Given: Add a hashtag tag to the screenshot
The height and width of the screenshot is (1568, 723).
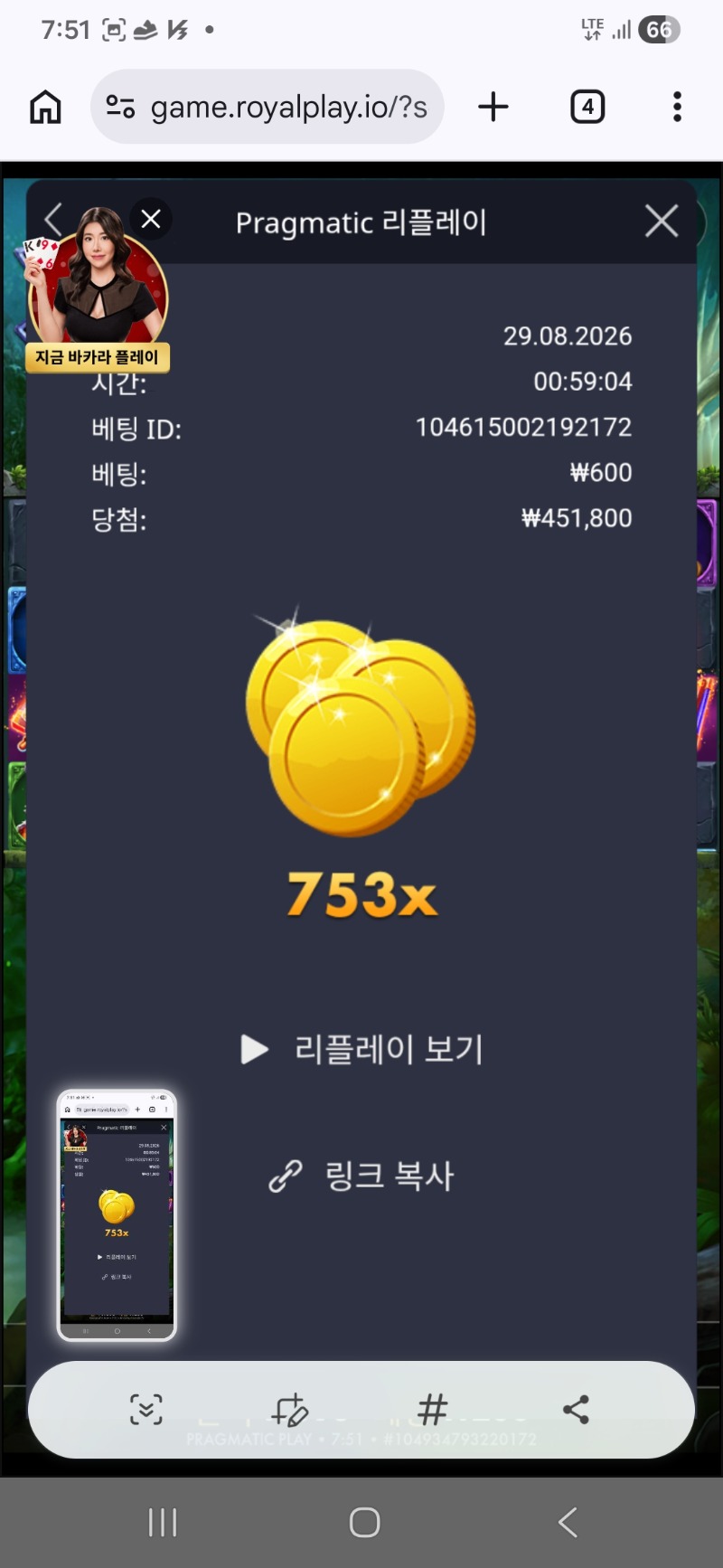Looking at the screenshot, I should tap(433, 1410).
